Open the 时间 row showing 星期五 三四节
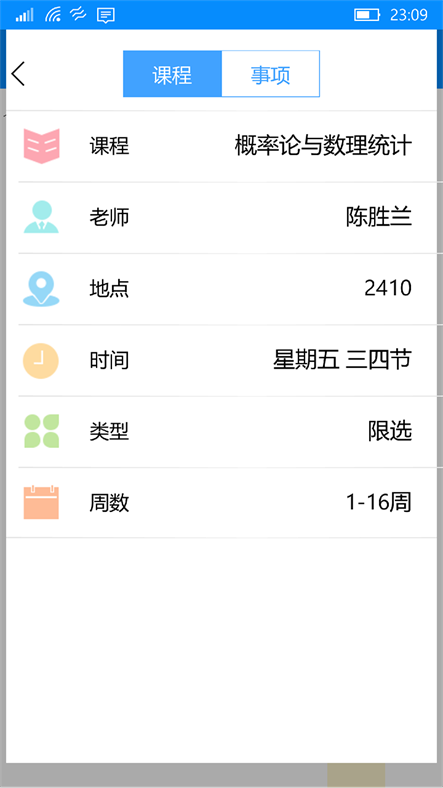Viewport: 443px width, 788px height. [x=222, y=360]
